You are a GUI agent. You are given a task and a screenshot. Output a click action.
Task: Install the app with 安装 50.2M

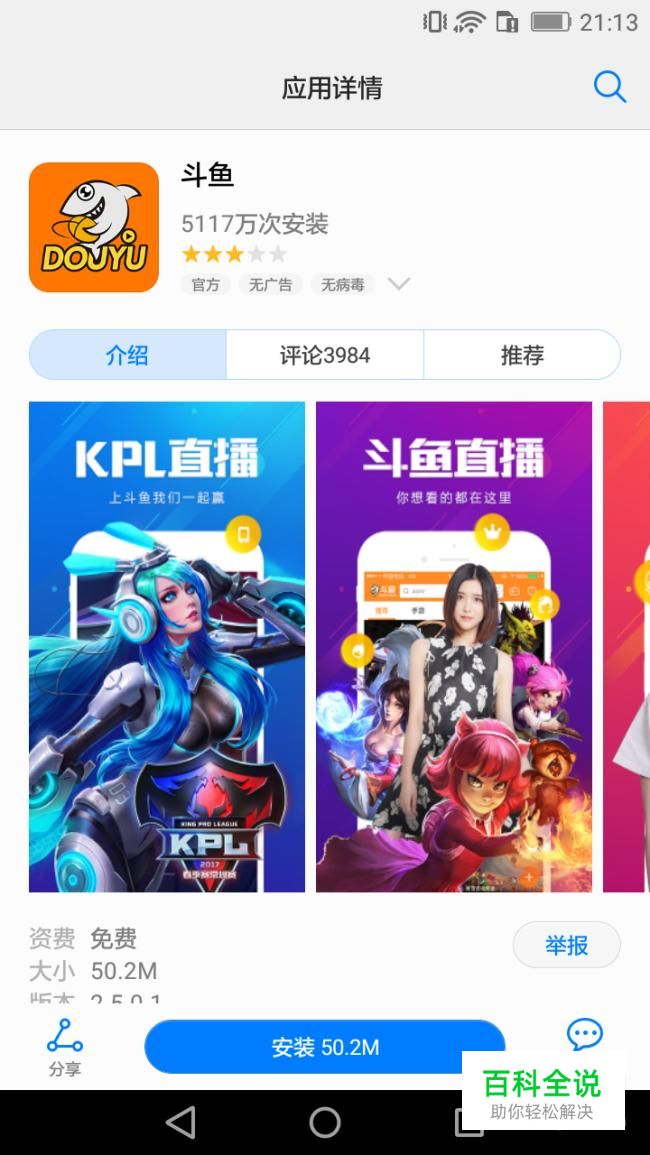pos(325,1047)
